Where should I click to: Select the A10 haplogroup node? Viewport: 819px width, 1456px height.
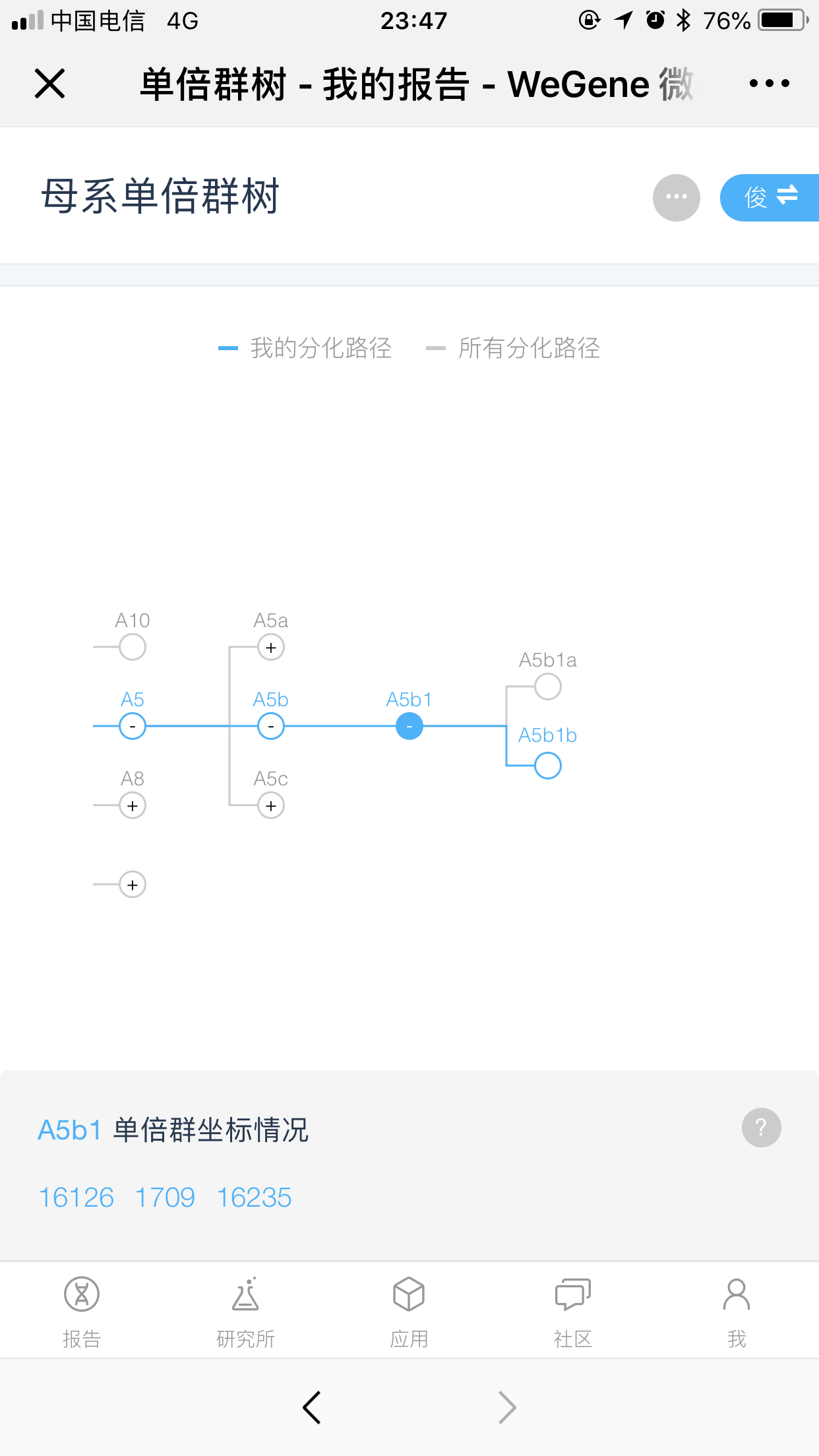(x=132, y=647)
